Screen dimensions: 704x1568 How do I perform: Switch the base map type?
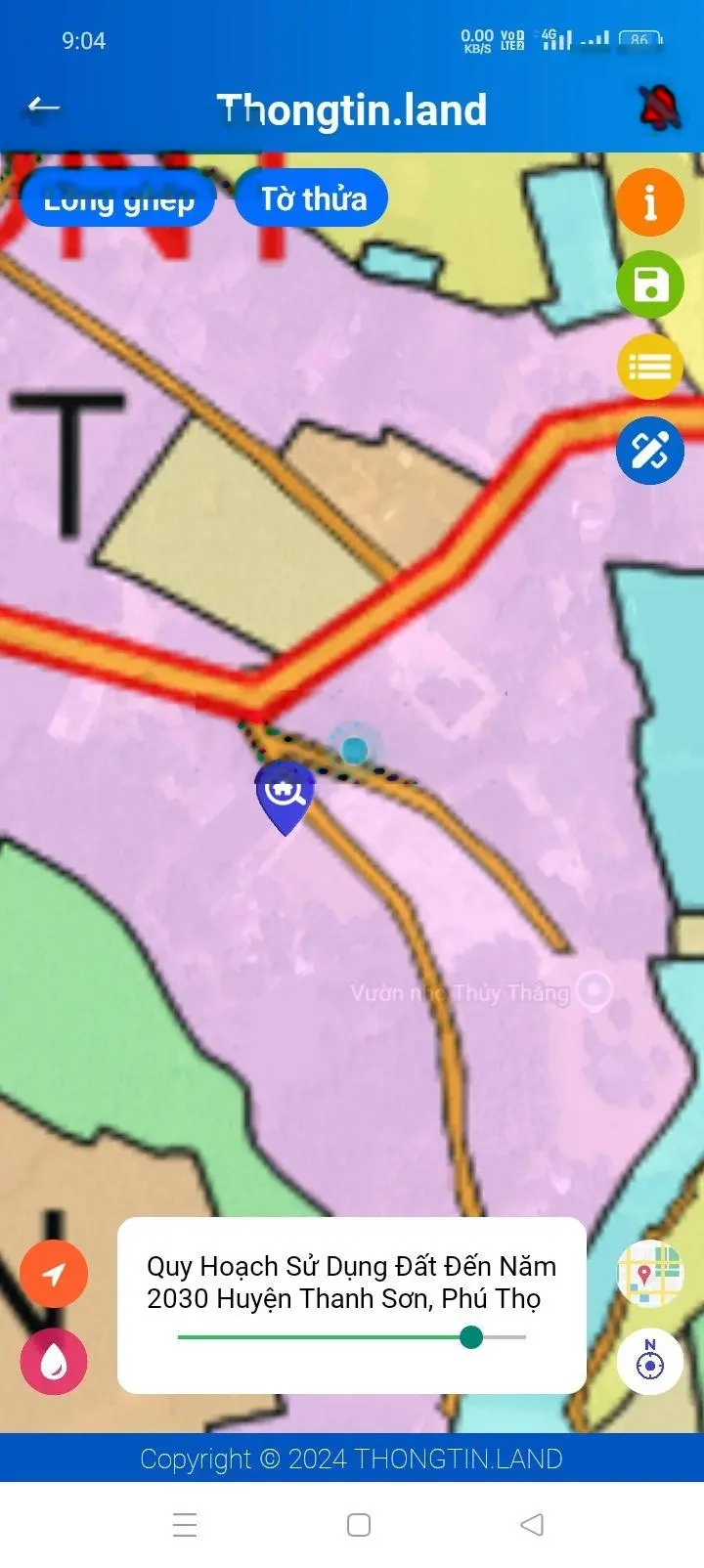(x=649, y=1274)
